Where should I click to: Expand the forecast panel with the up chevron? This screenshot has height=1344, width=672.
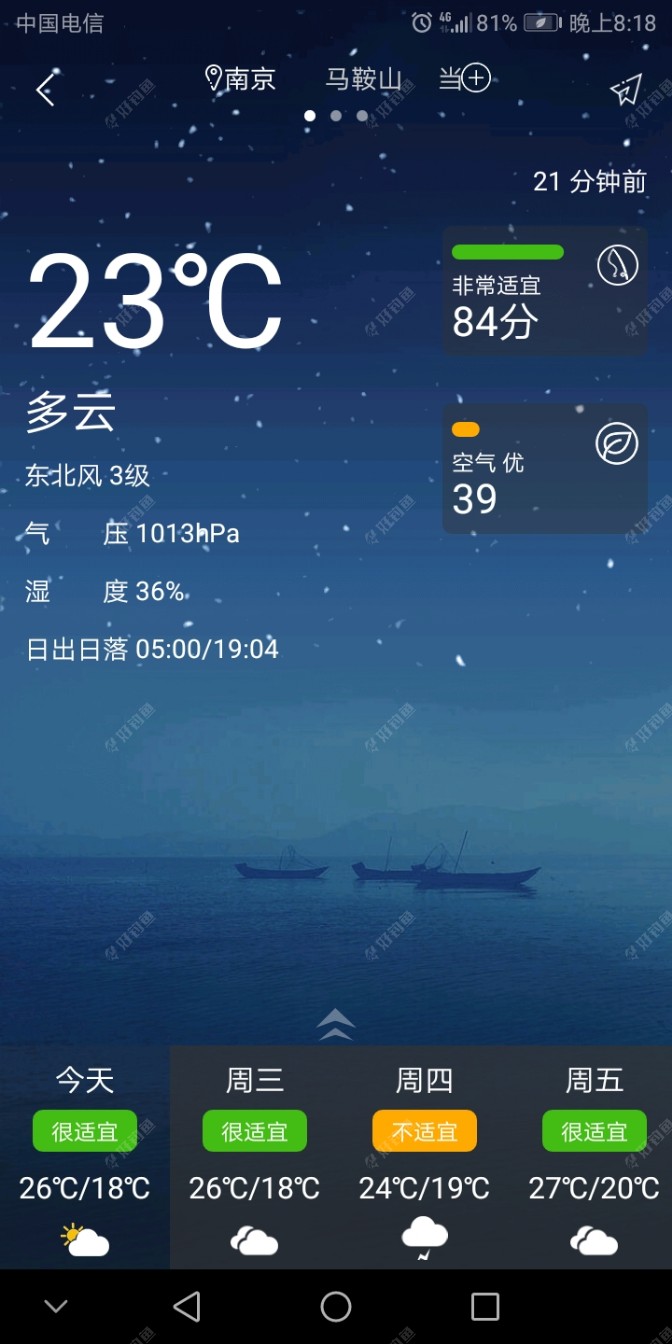(336, 1023)
